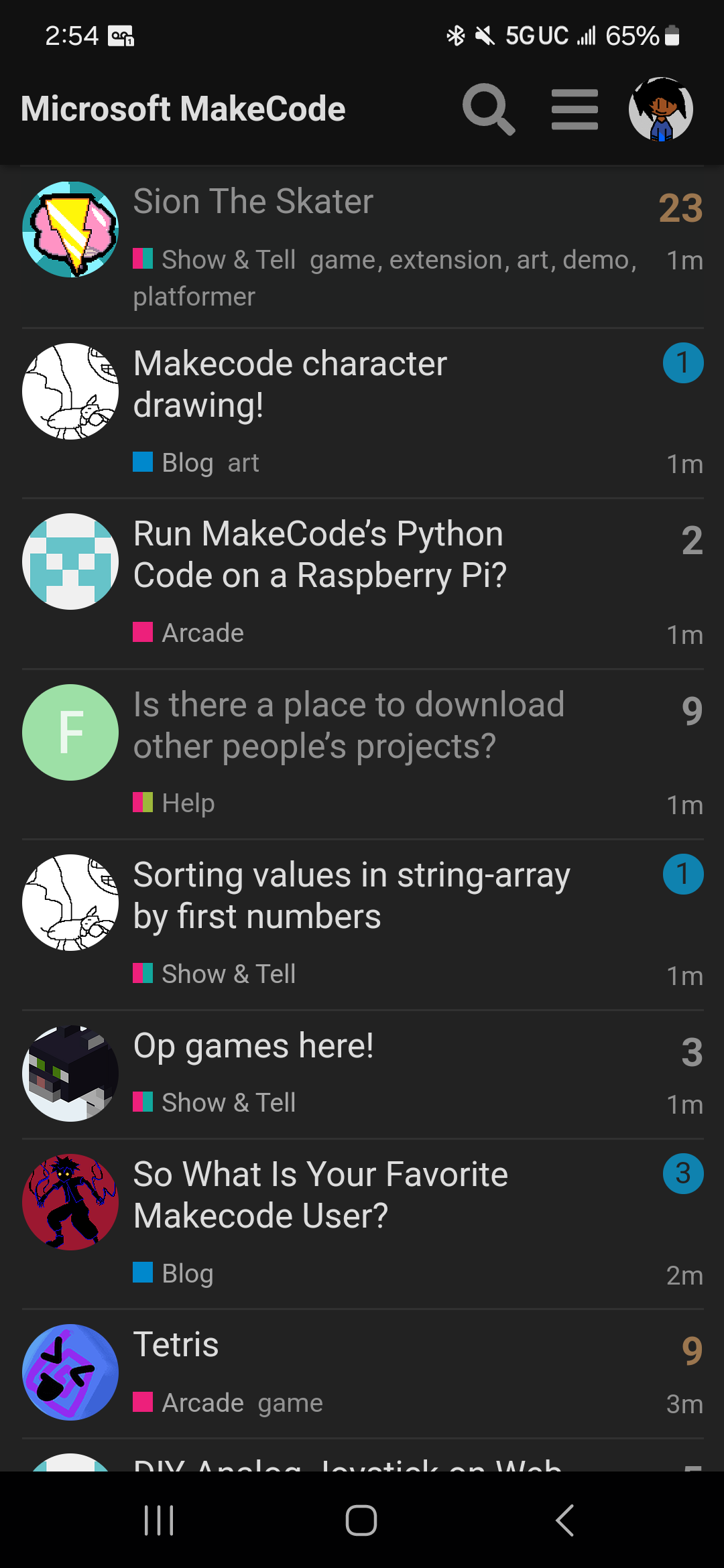Tap the game tag on Tetris
The width and height of the screenshot is (724, 1568).
point(290,1402)
